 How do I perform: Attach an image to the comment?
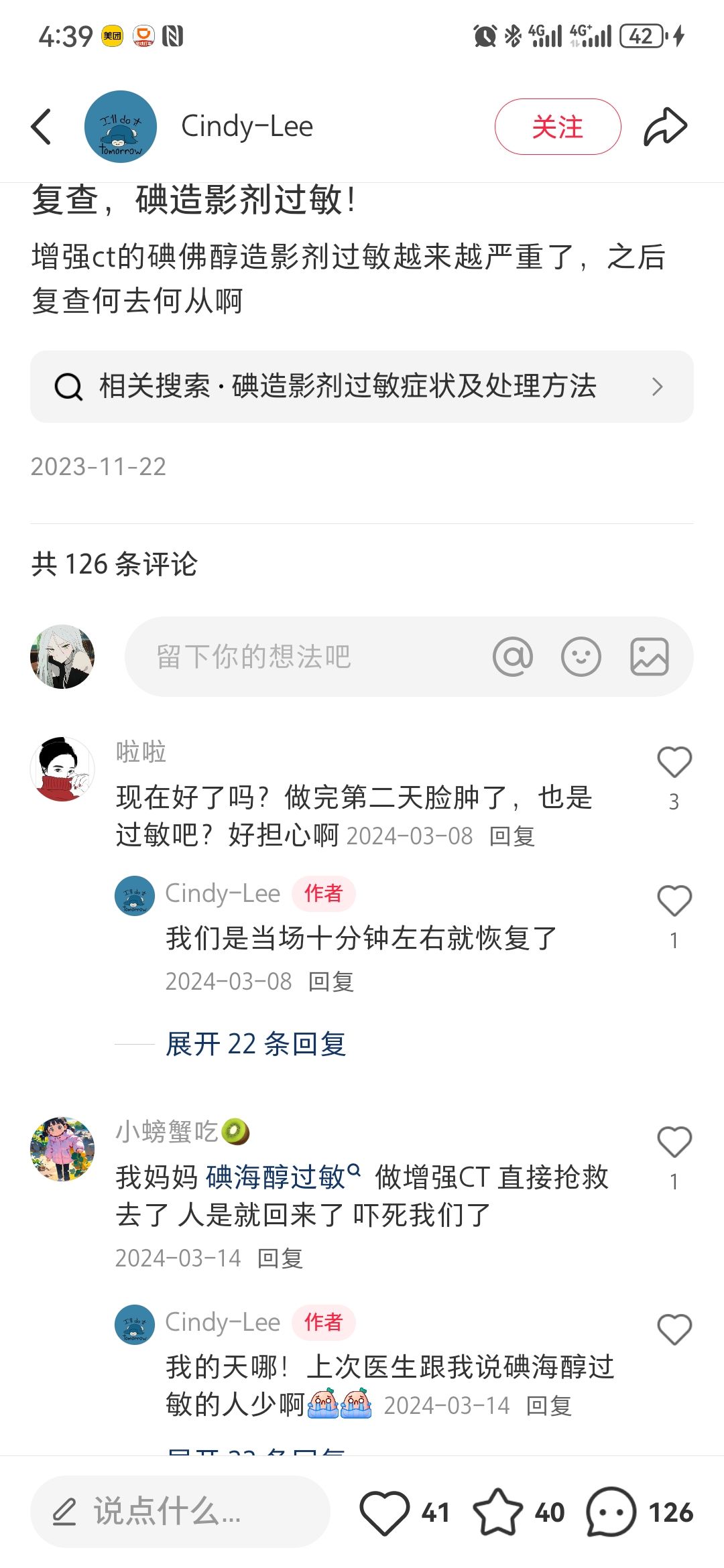[650, 657]
